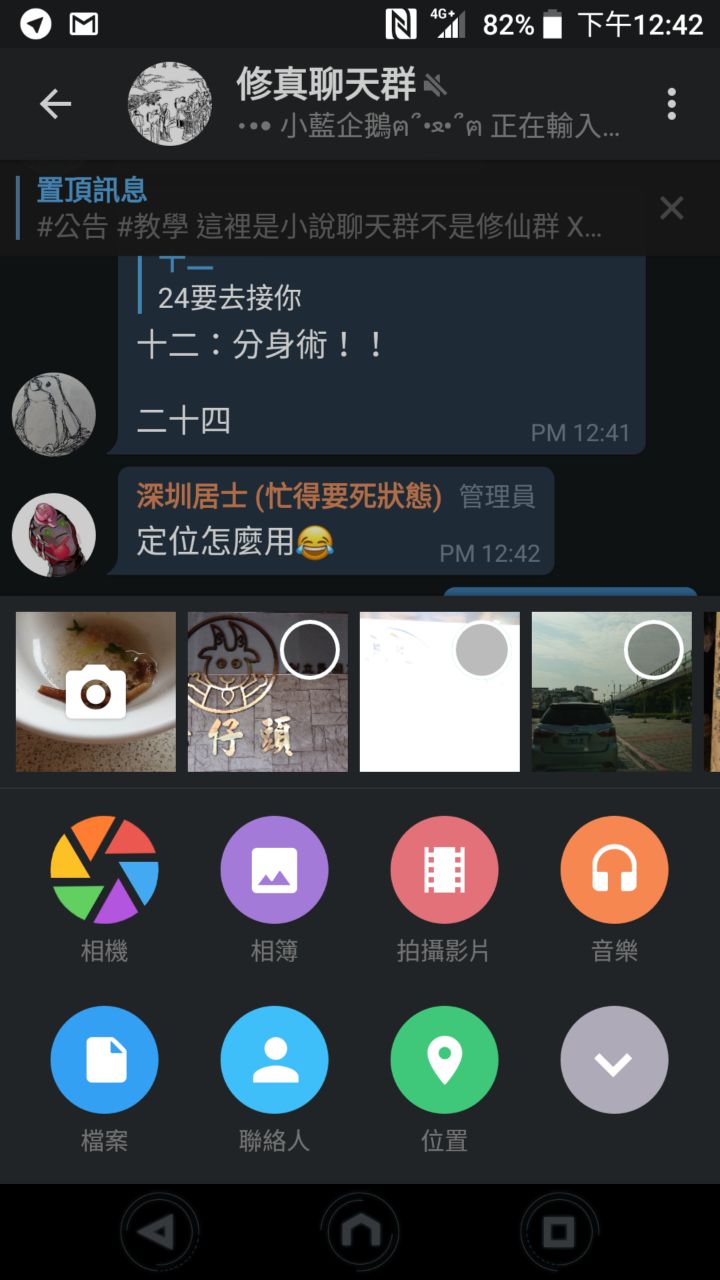
Task: Open 相簿 gallery picker
Action: [x=274, y=870]
